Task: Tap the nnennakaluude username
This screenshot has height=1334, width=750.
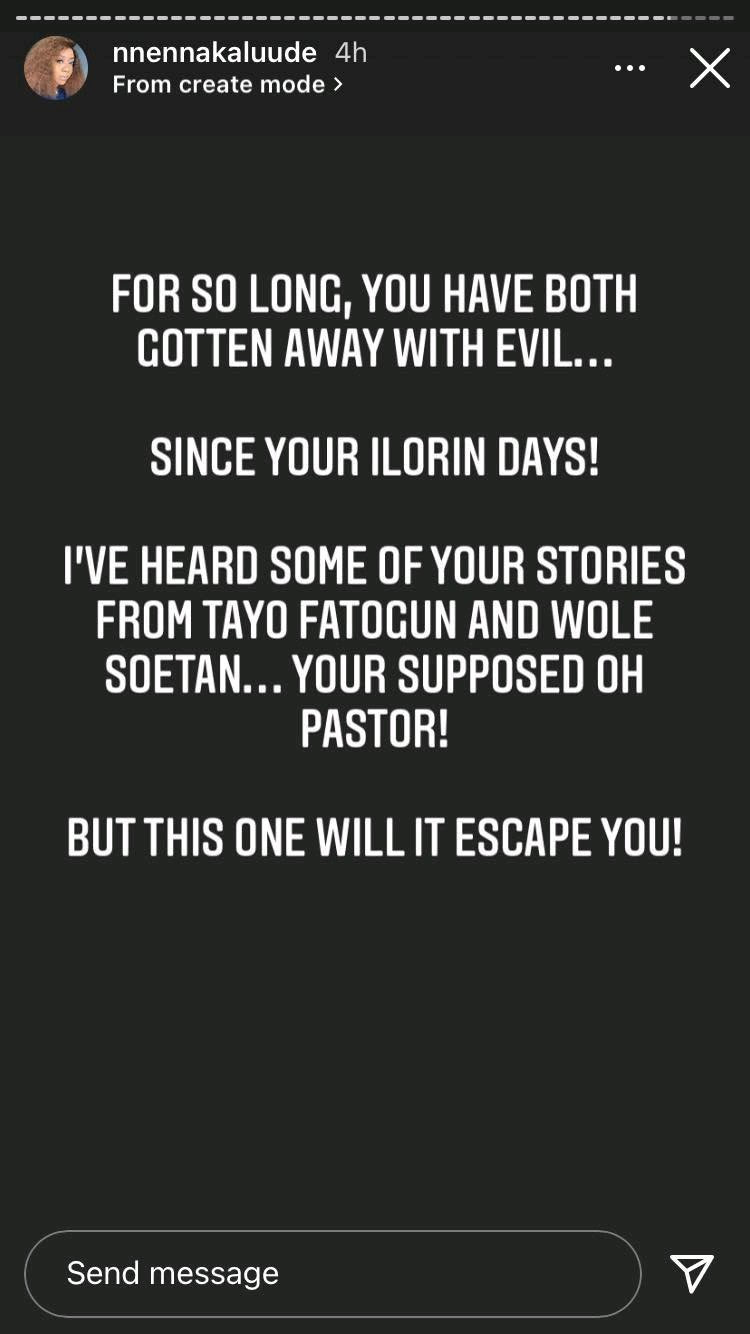Action: tap(214, 52)
